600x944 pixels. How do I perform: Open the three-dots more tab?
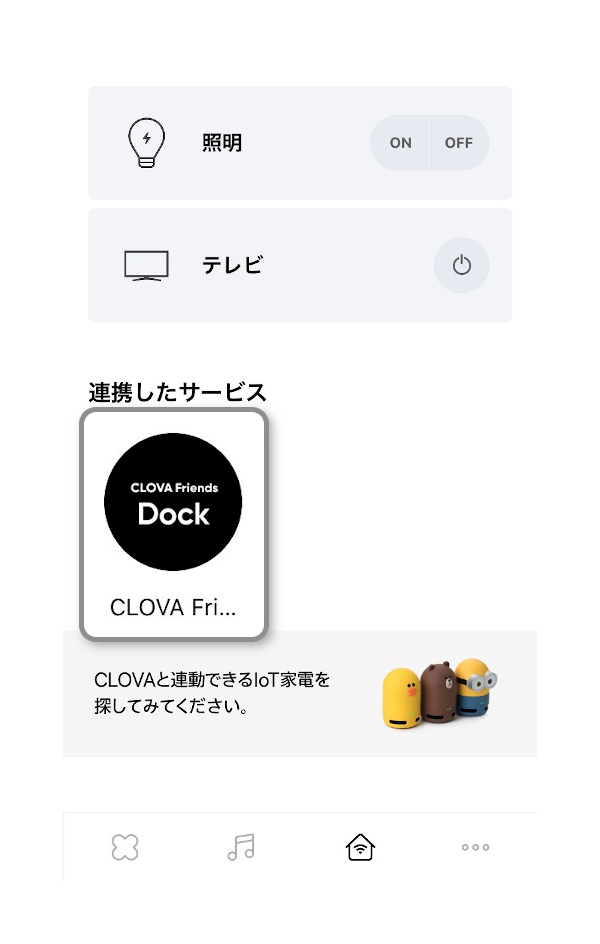(475, 847)
